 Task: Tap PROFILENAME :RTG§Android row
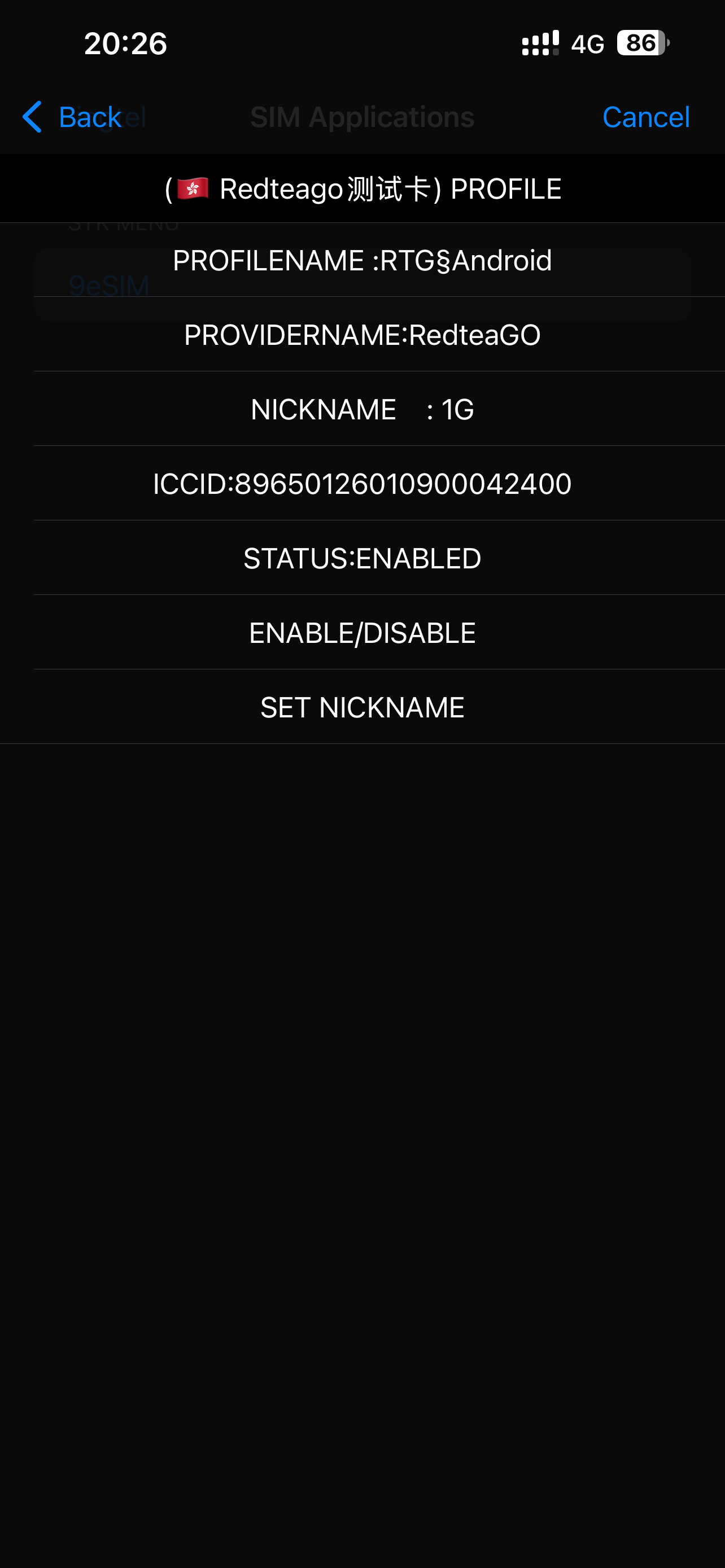(x=362, y=261)
